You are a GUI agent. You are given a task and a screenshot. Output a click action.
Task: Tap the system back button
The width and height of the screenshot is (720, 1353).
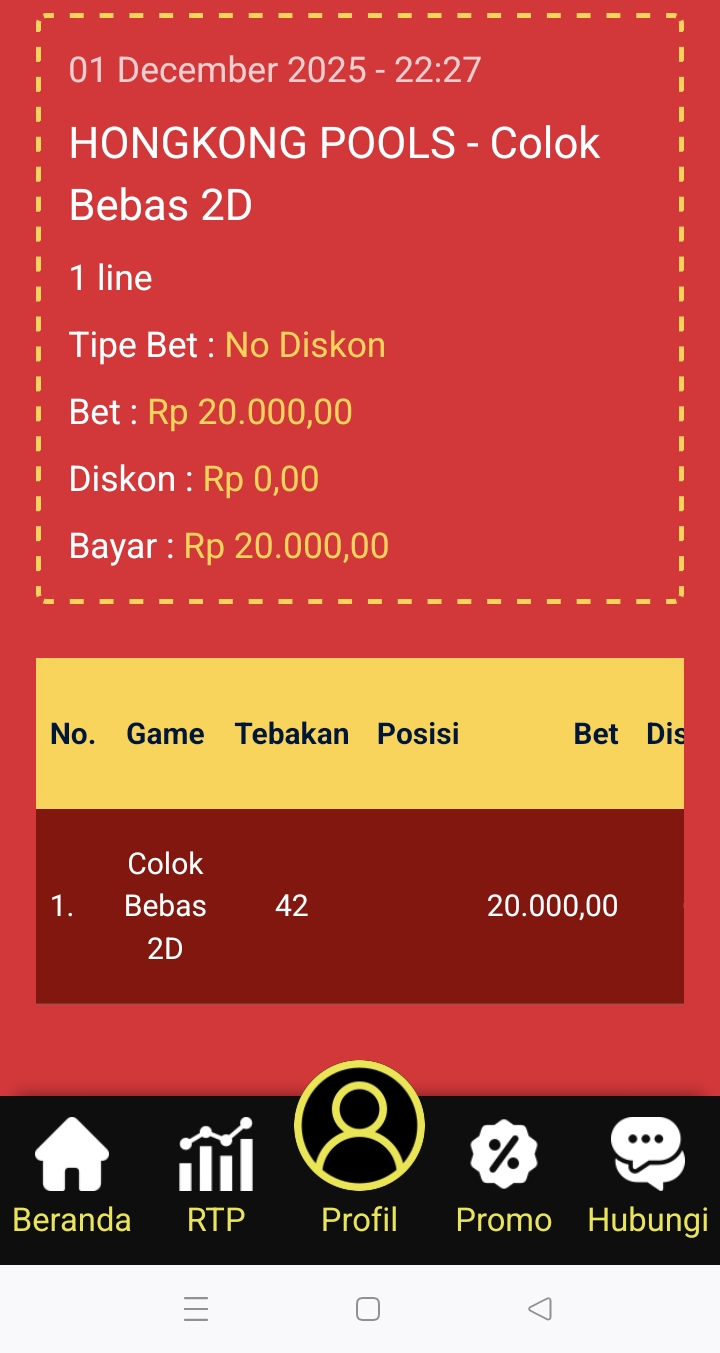[540, 1308]
